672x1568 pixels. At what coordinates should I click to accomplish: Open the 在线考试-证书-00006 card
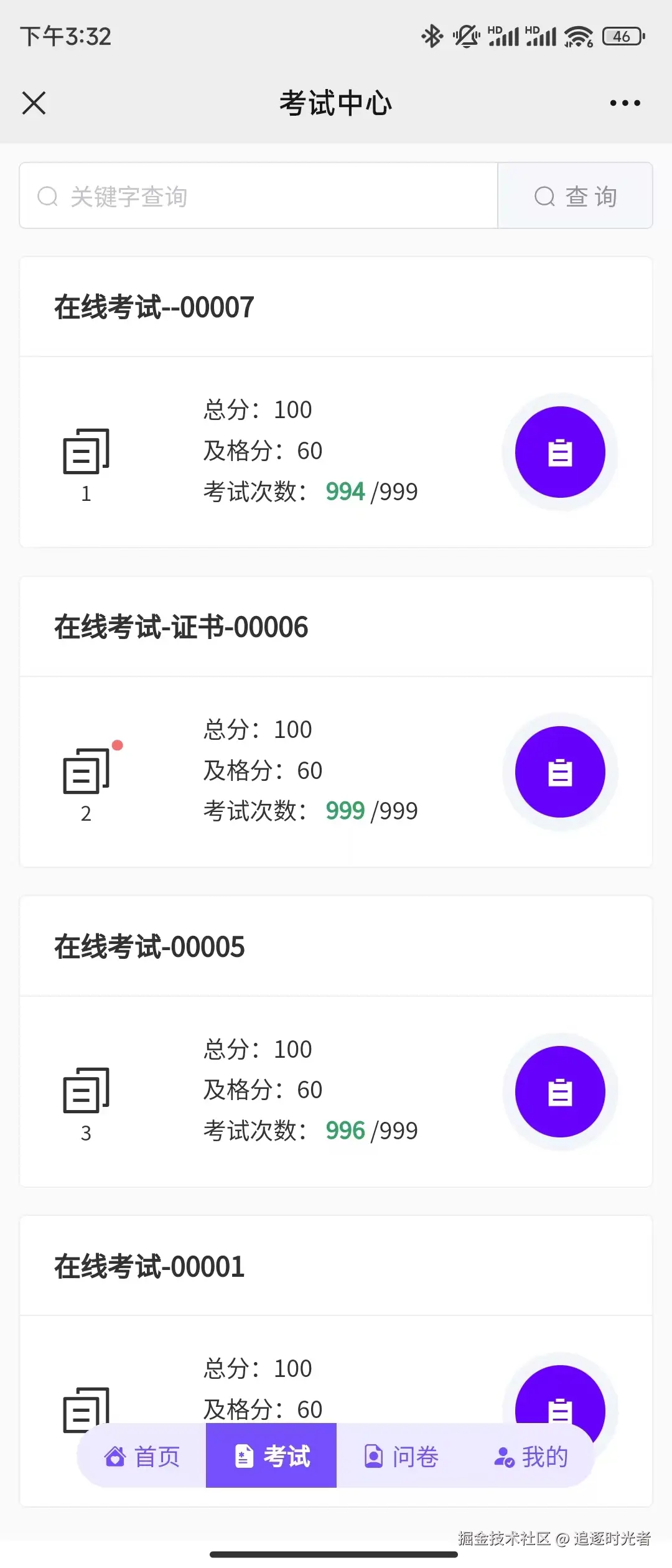pos(181,627)
